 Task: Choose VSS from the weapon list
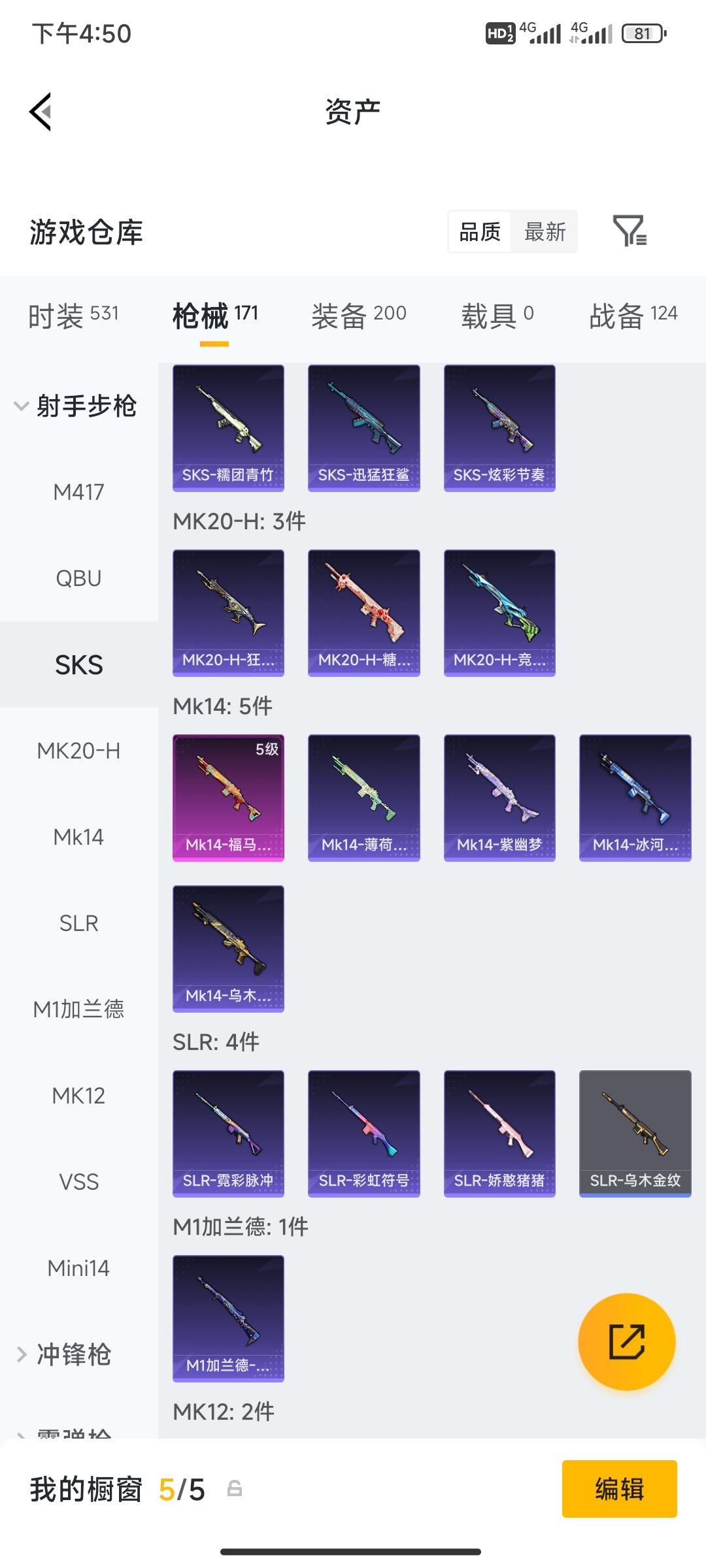point(79,1182)
